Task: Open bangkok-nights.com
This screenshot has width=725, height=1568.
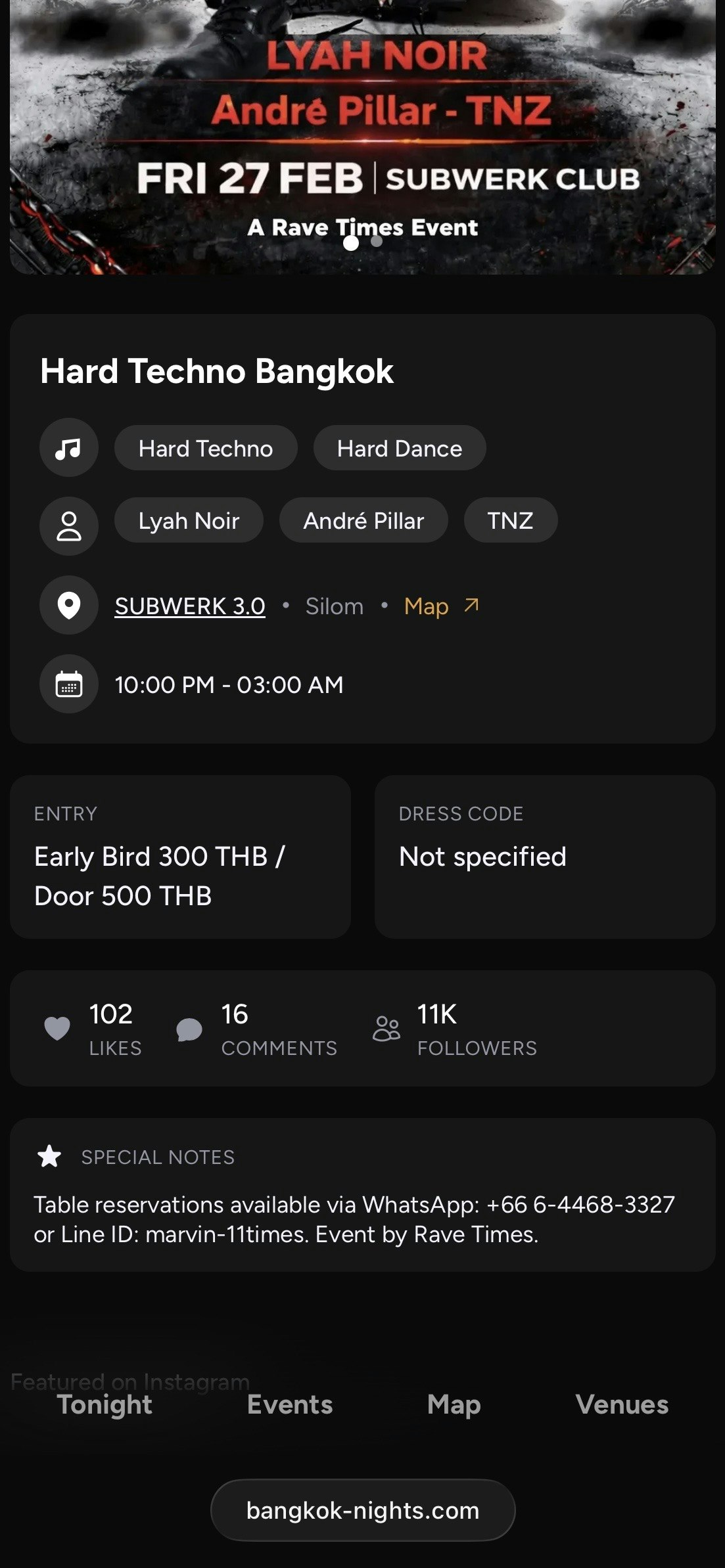Action: (x=362, y=1510)
